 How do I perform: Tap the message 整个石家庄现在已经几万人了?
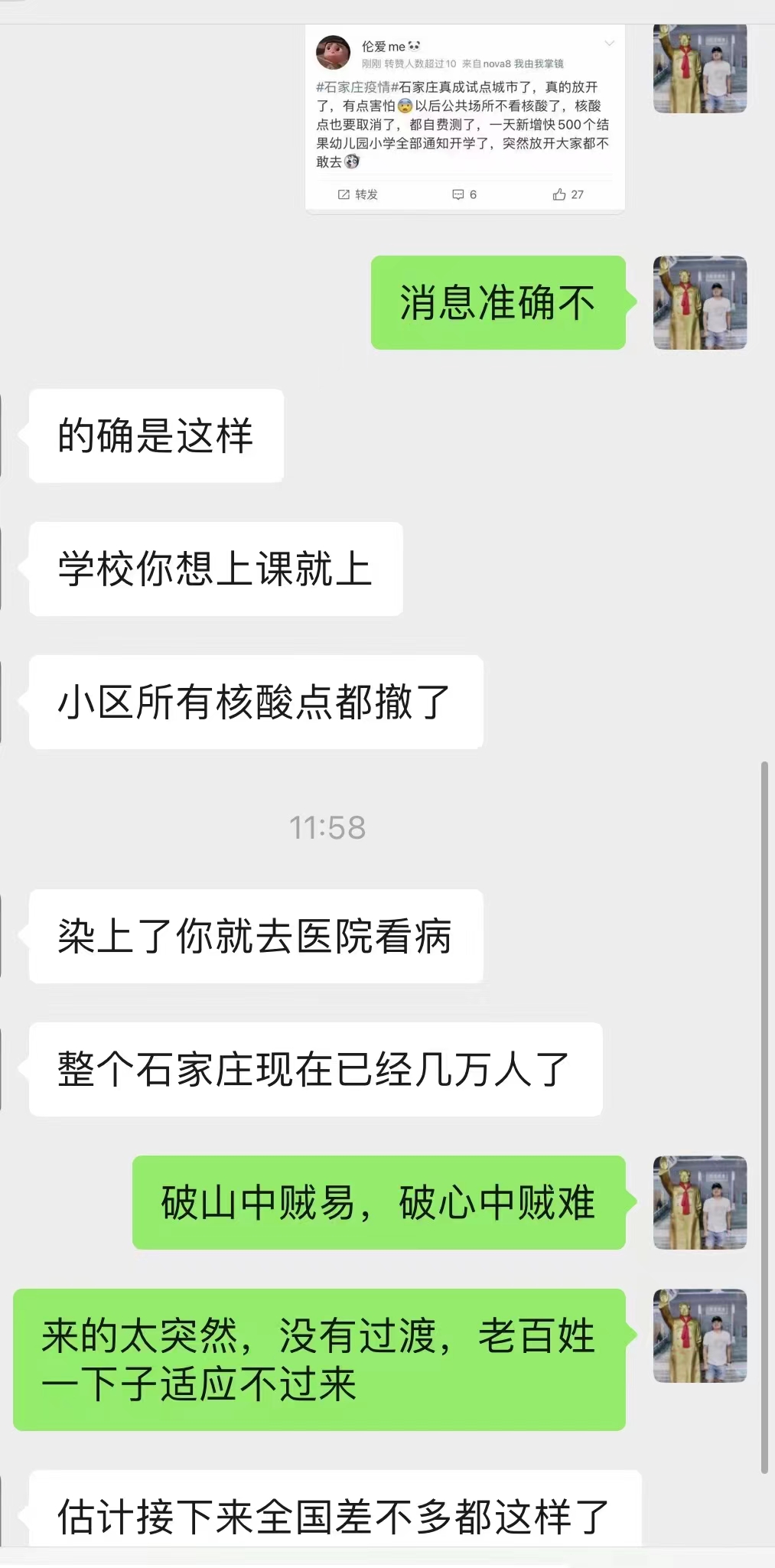(315, 1069)
